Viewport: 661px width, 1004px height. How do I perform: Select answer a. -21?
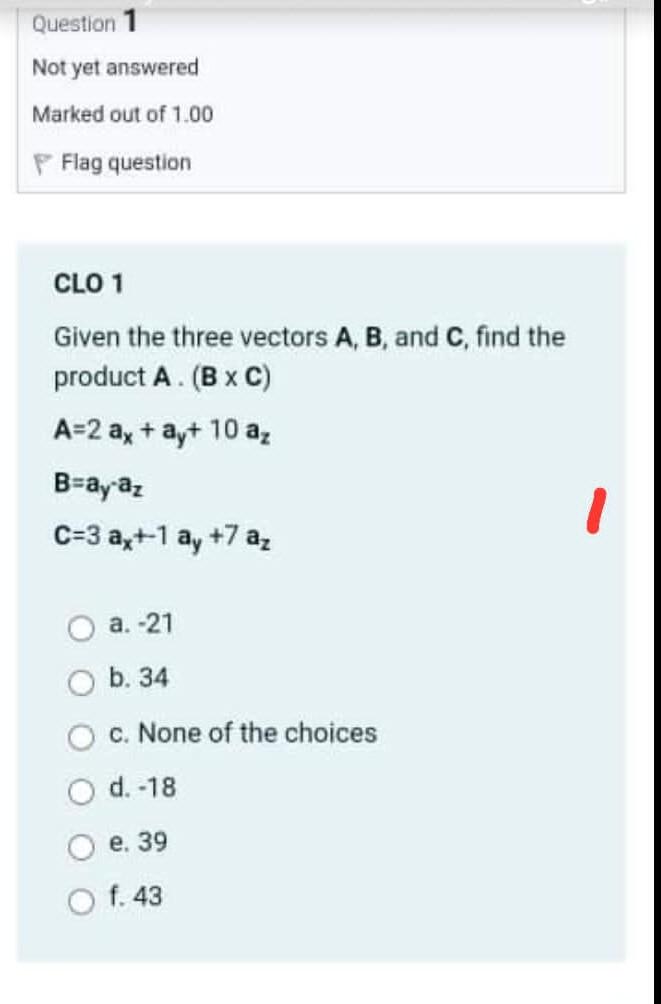click(x=80, y=628)
